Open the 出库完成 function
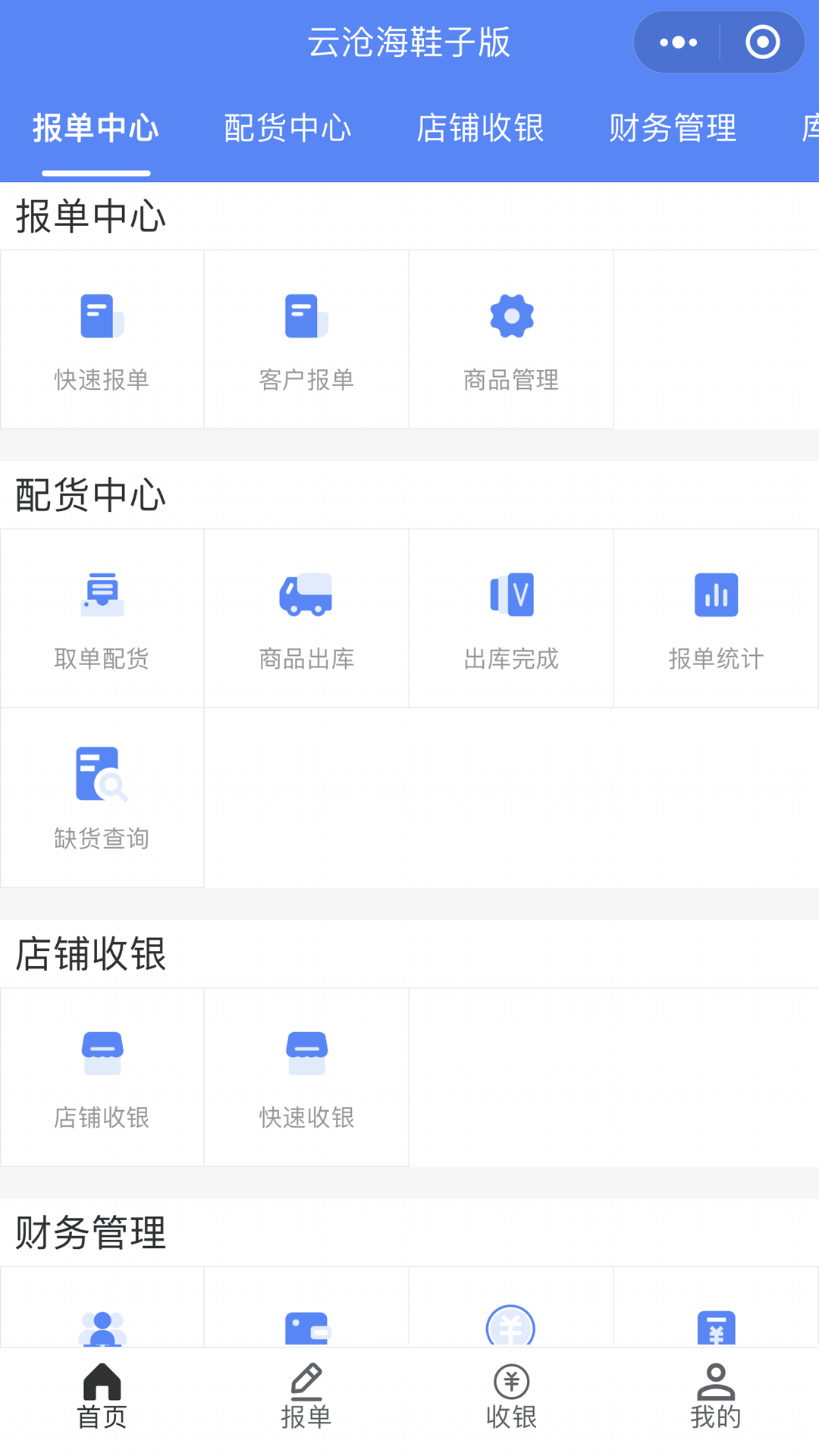The image size is (819, 1456). [511, 595]
